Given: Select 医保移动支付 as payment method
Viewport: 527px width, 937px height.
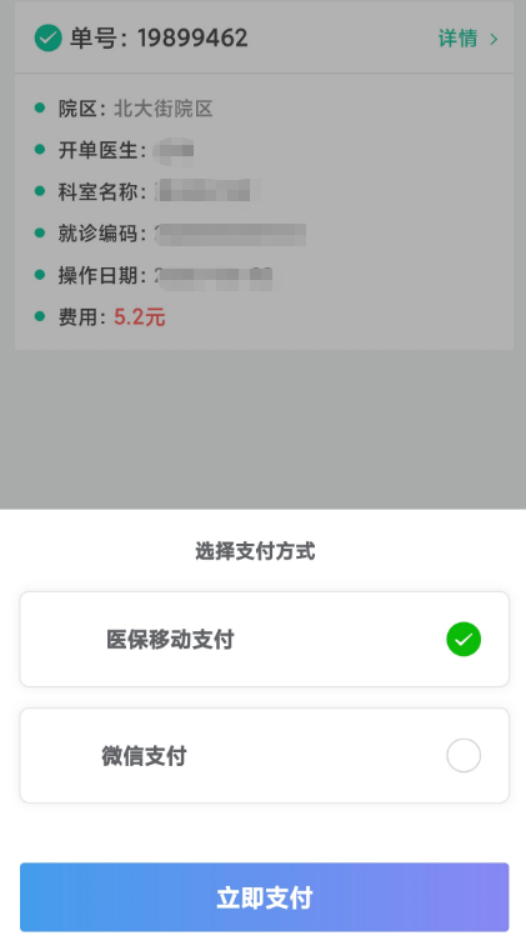Looking at the screenshot, I should coord(264,639).
